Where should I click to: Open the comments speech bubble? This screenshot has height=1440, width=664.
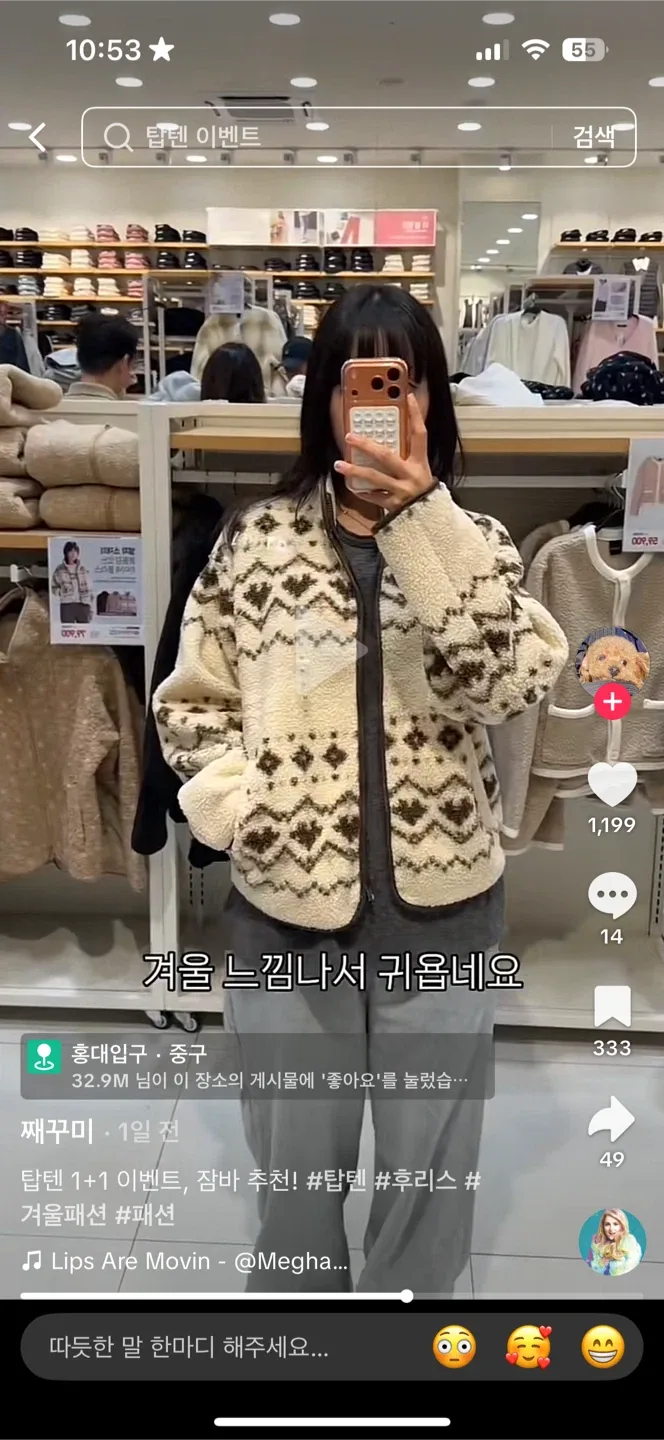pyautogui.click(x=612, y=895)
